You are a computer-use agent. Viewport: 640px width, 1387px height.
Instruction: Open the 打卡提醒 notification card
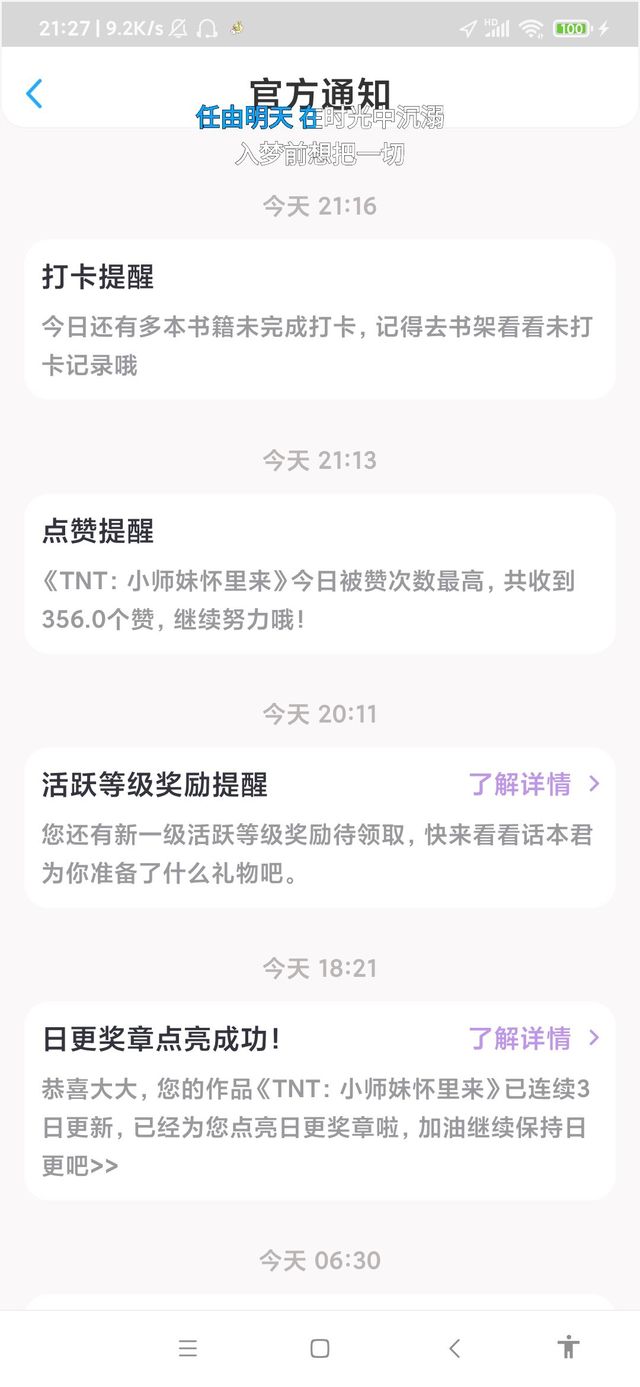[320, 319]
